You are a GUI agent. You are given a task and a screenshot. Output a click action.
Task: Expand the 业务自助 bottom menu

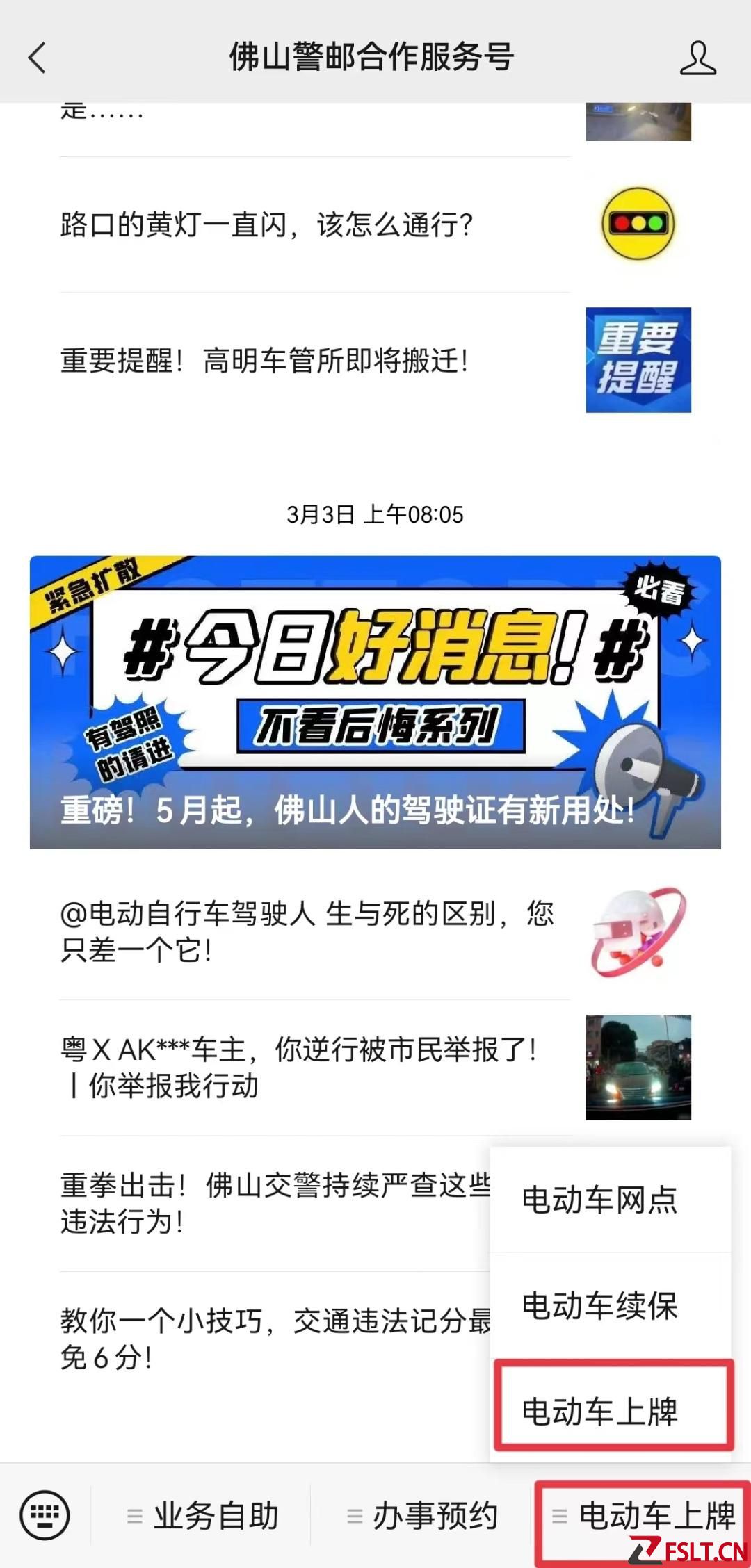click(x=202, y=1516)
